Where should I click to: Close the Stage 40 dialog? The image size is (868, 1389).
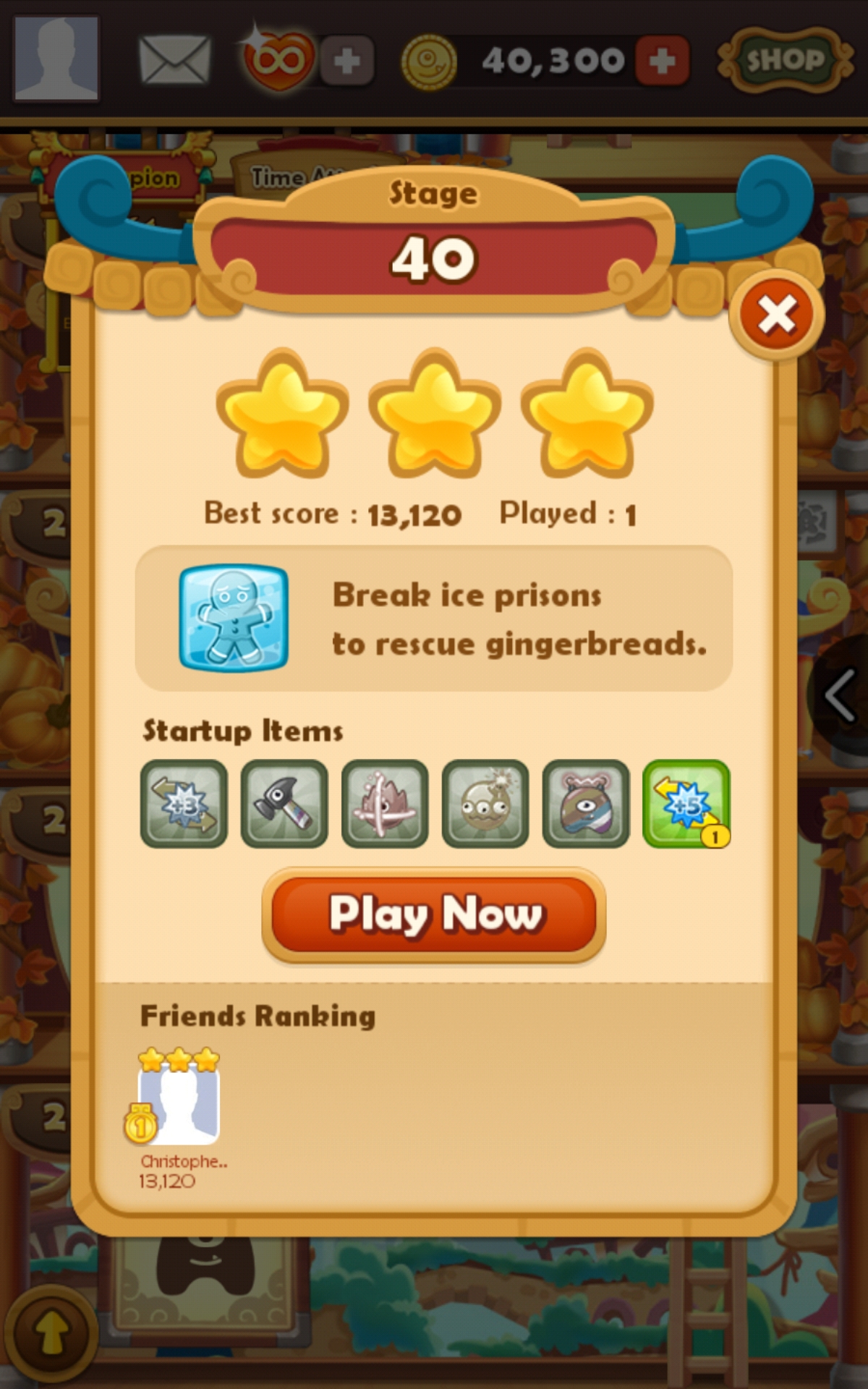point(776,315)
